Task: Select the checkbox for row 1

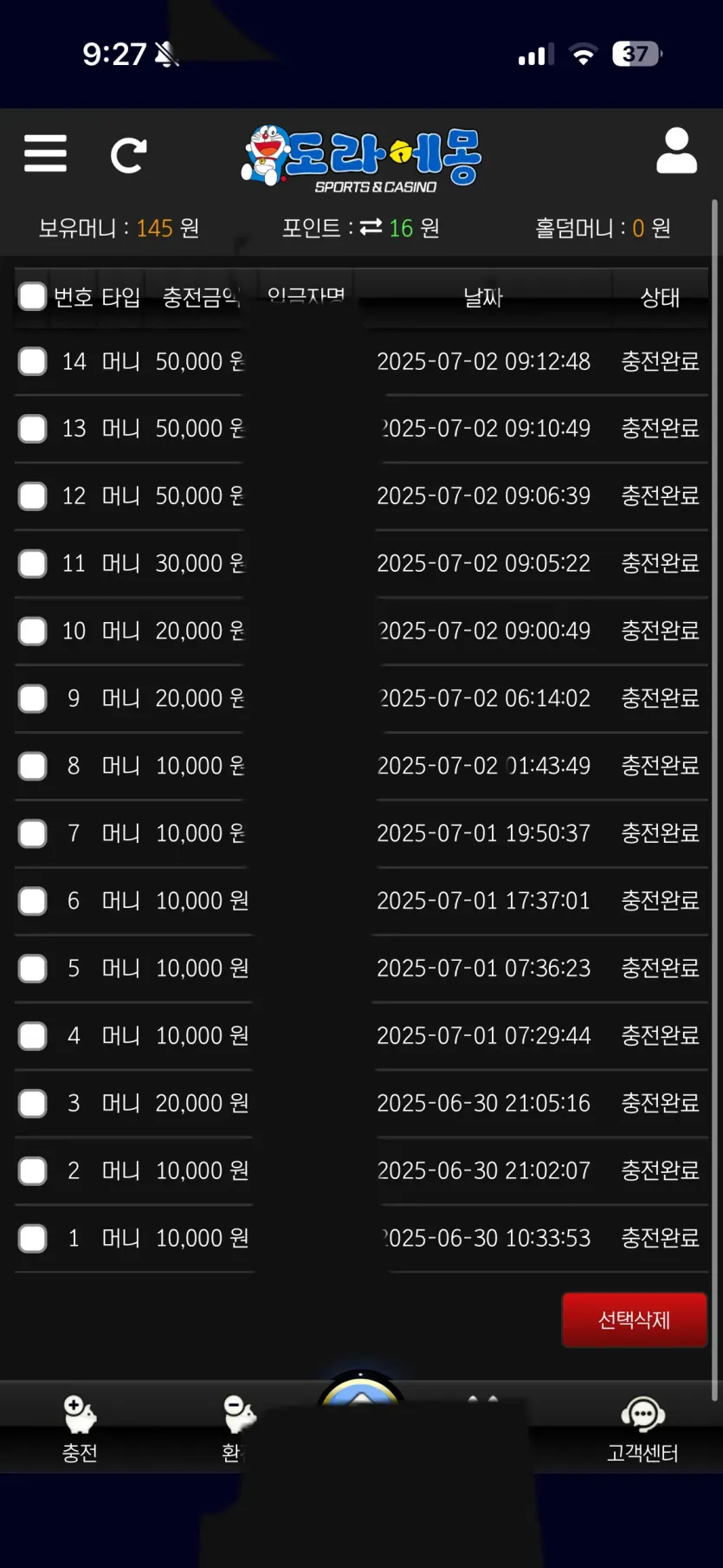Action: pos(33,1238)
